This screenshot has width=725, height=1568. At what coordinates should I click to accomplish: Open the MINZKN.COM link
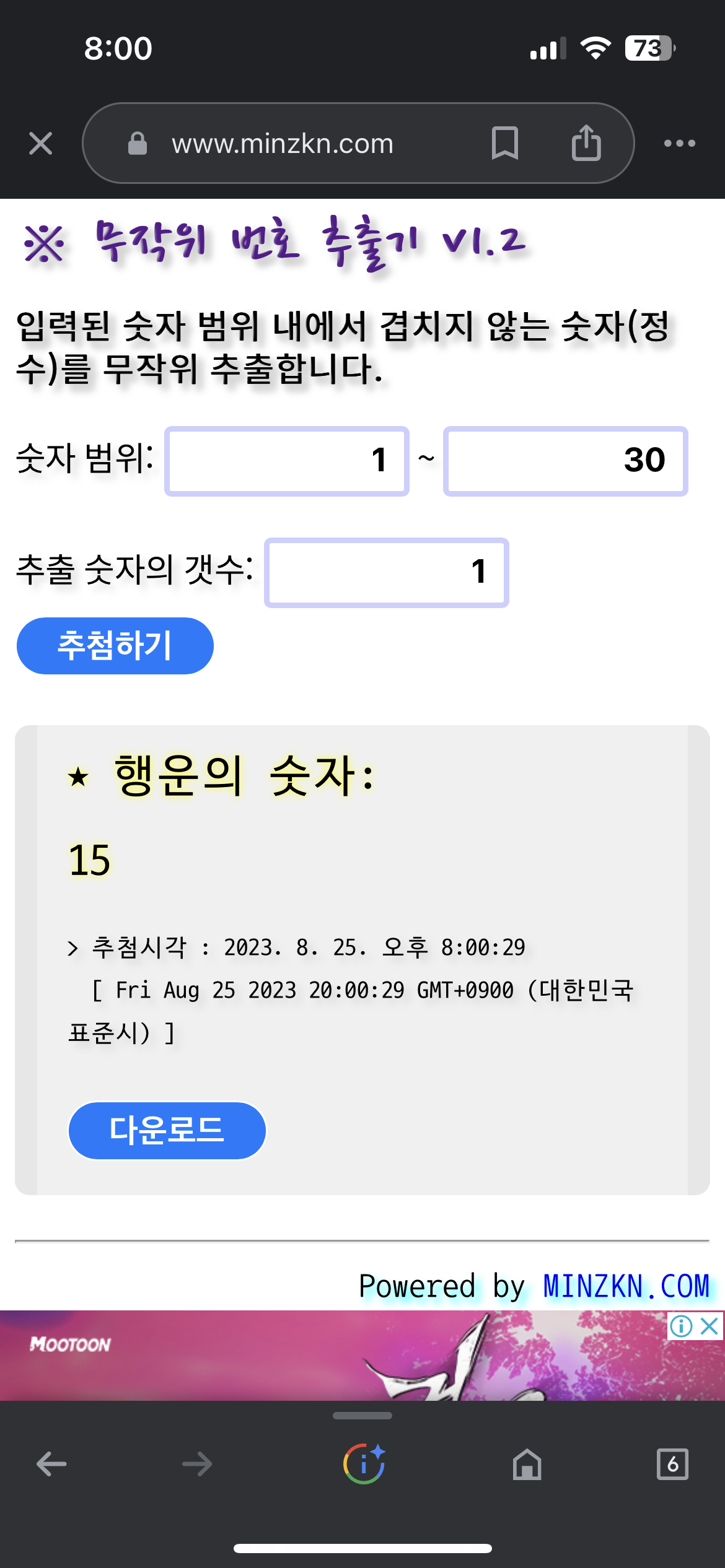[x=626, y=1286]
